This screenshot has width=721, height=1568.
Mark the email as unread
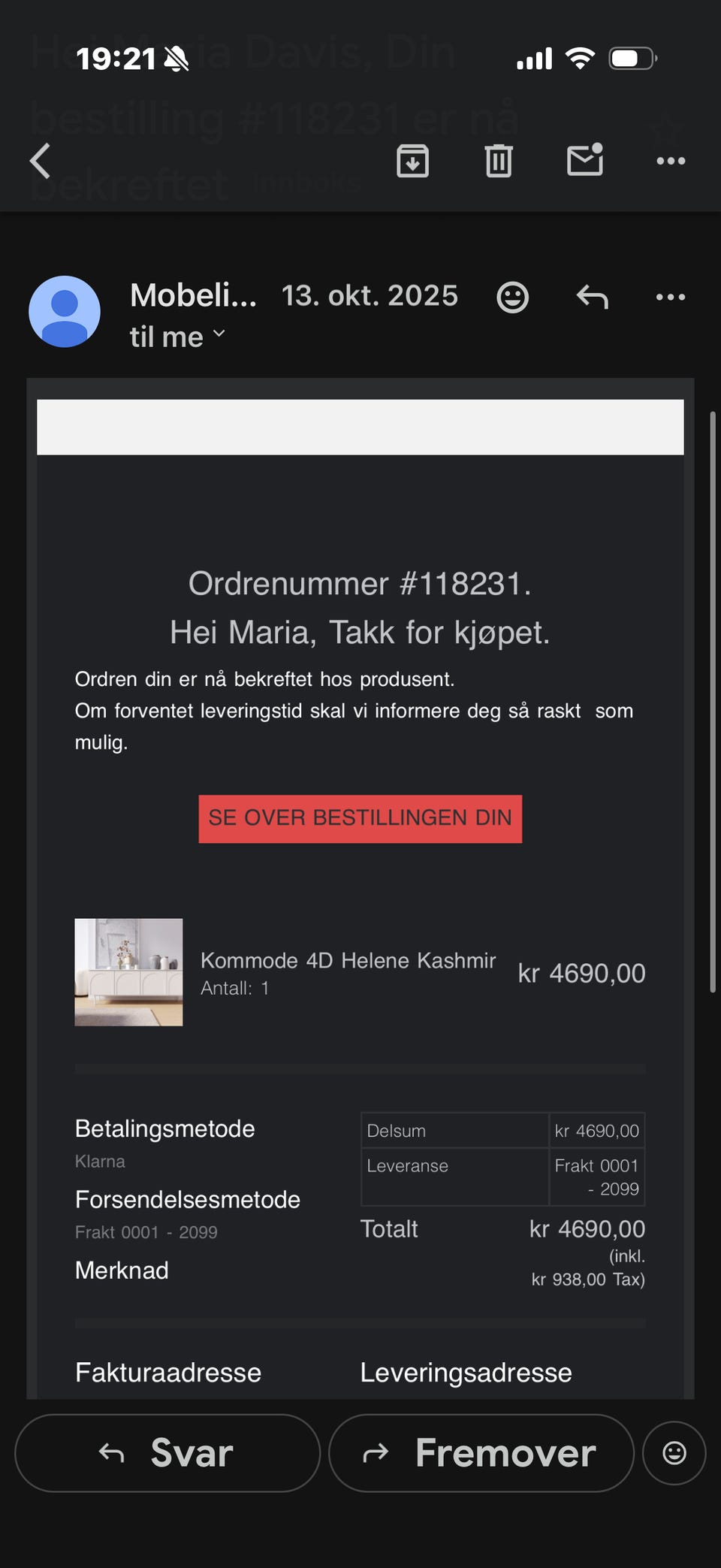pyautogui.click(x=584, y=160)
